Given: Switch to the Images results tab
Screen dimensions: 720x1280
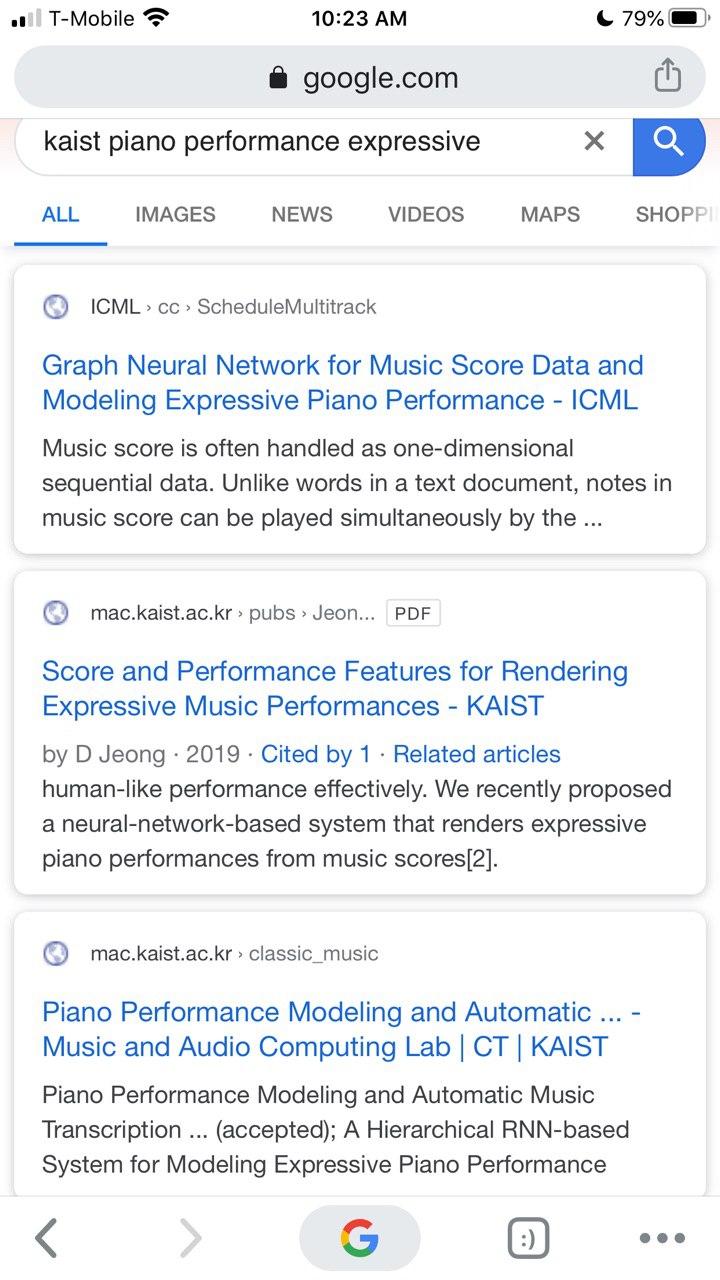Looking at the screenshot, I should click(175, 214).
